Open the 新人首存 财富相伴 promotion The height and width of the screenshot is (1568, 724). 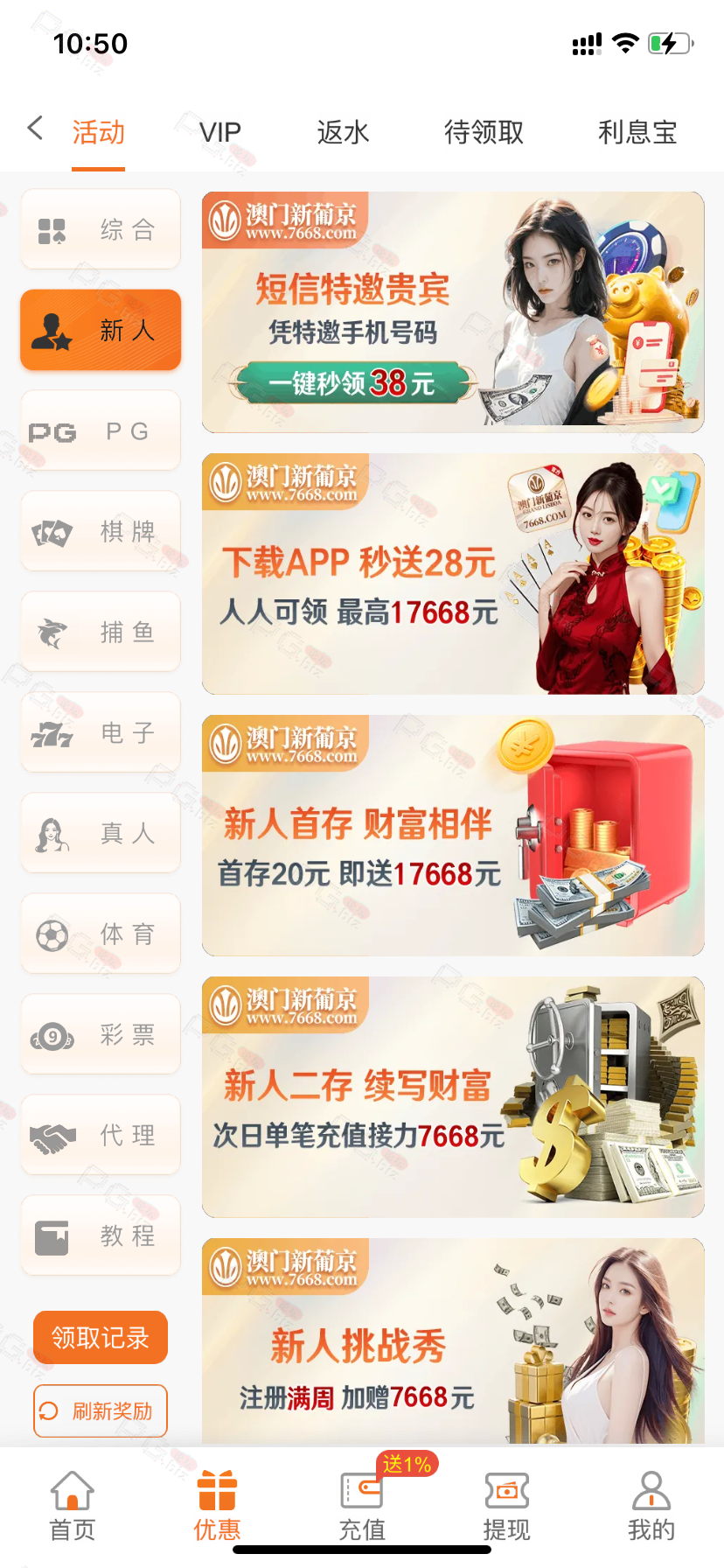[453, 836]
